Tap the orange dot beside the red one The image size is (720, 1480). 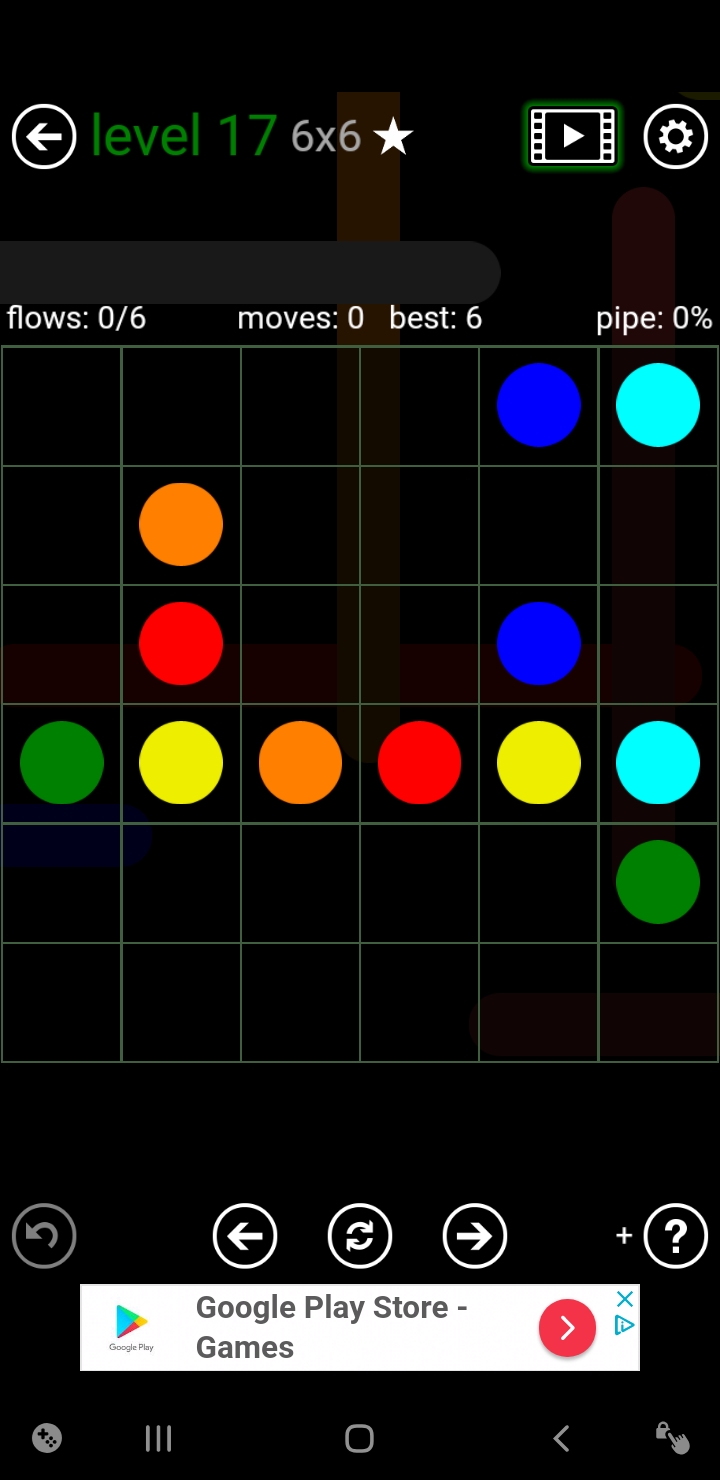click(x=300, y=762)
